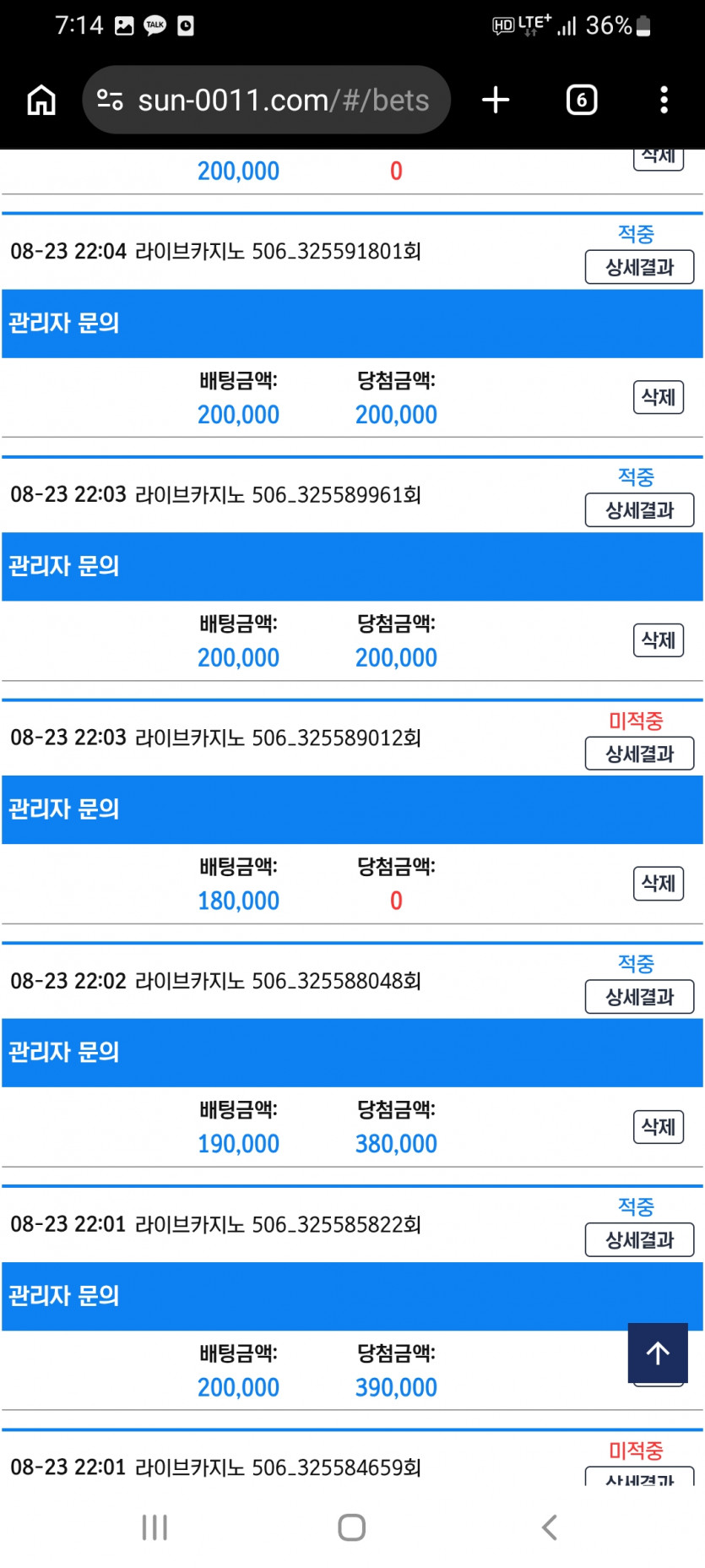Open recent apps from navigation bar
Viewport: 705px width, 1568px height.
coord(155,1527)
